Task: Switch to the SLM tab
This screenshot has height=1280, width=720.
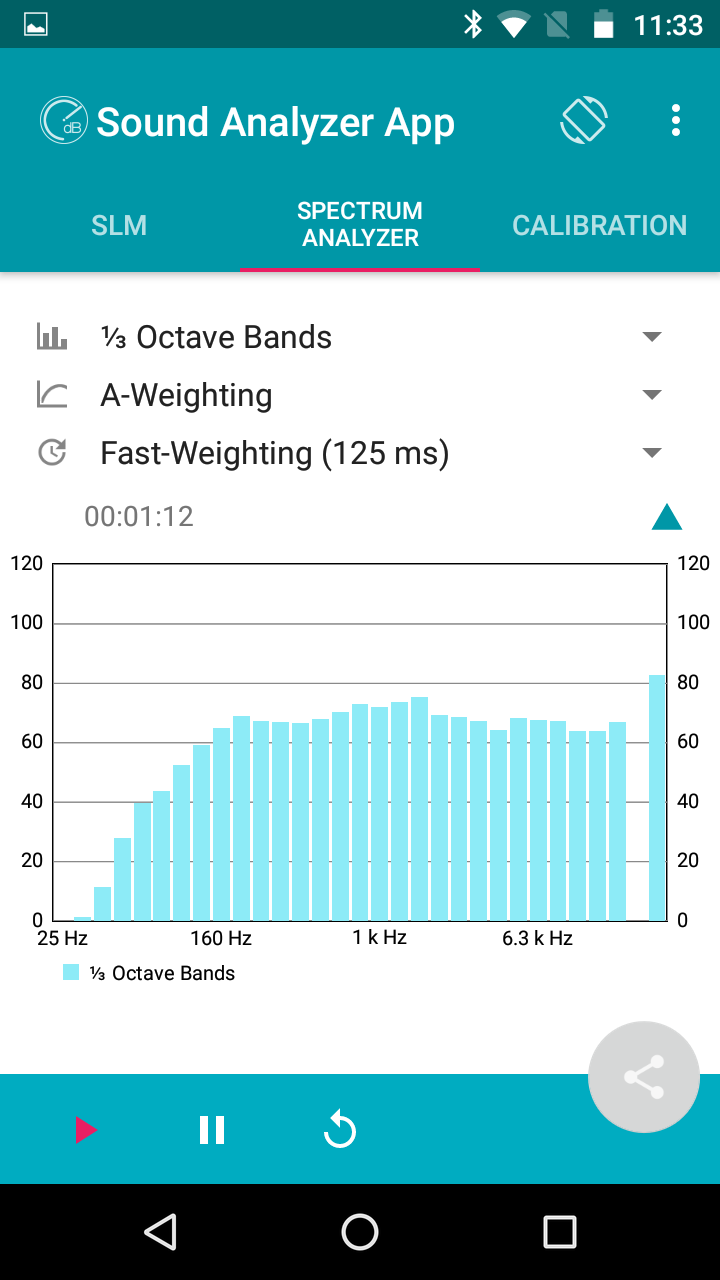Action: tap(119, 225)
